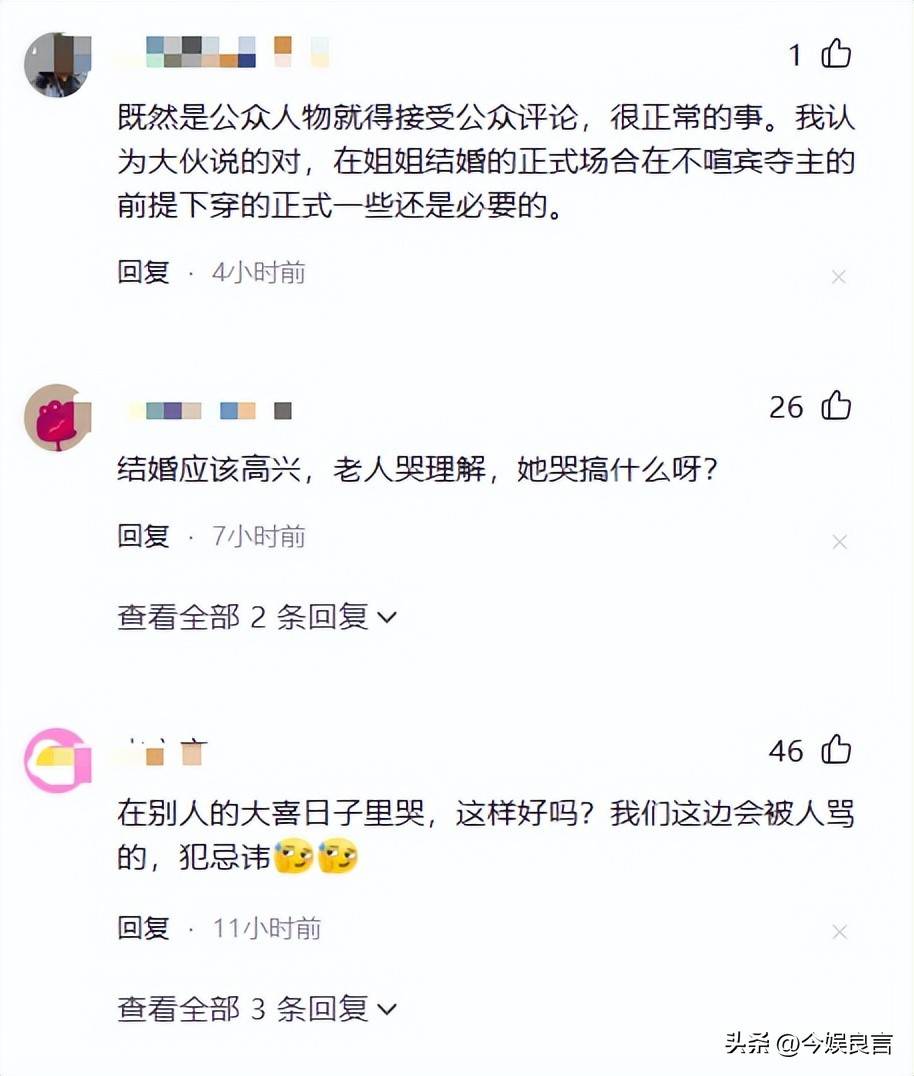Dismiss the comment posted 7小时前
The height and width of the screenshot is (1076, 914).
(x=839, y=541)
